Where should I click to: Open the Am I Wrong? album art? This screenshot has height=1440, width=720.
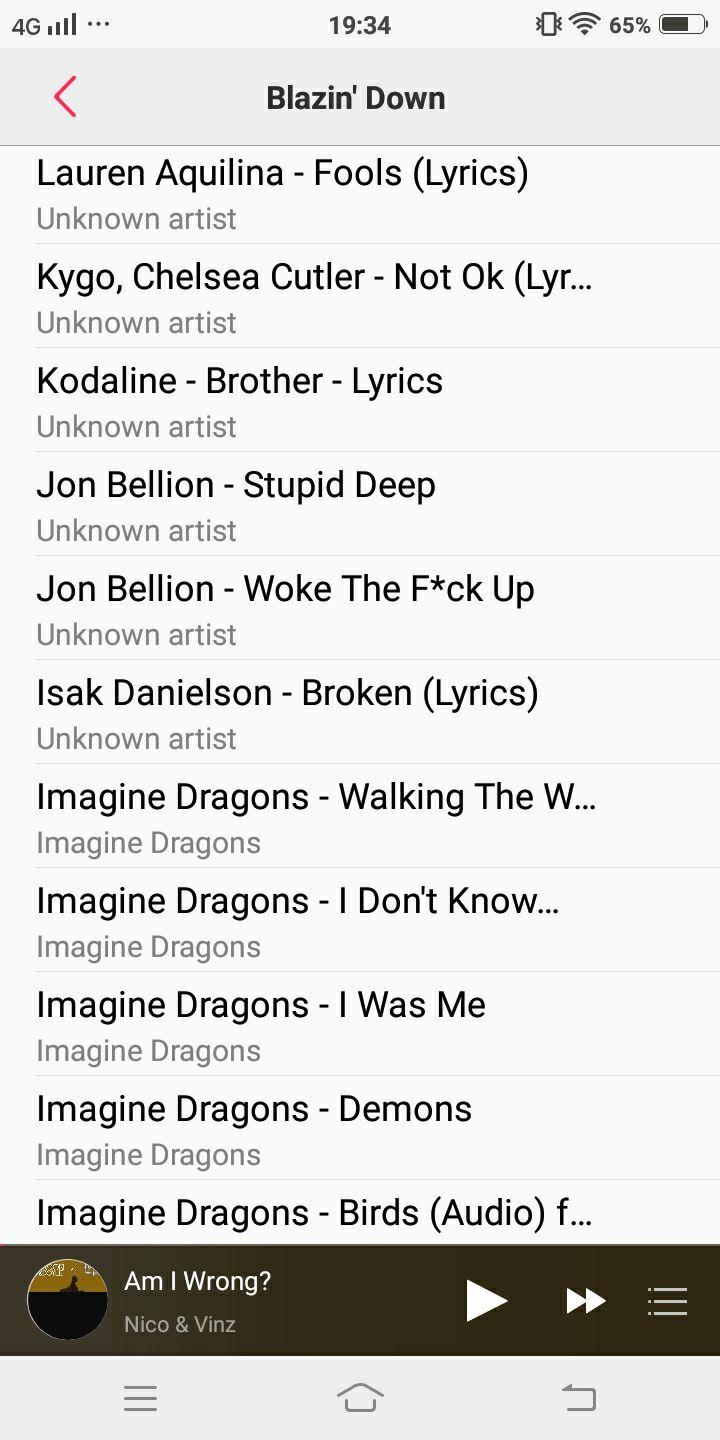click(67, 1299)
